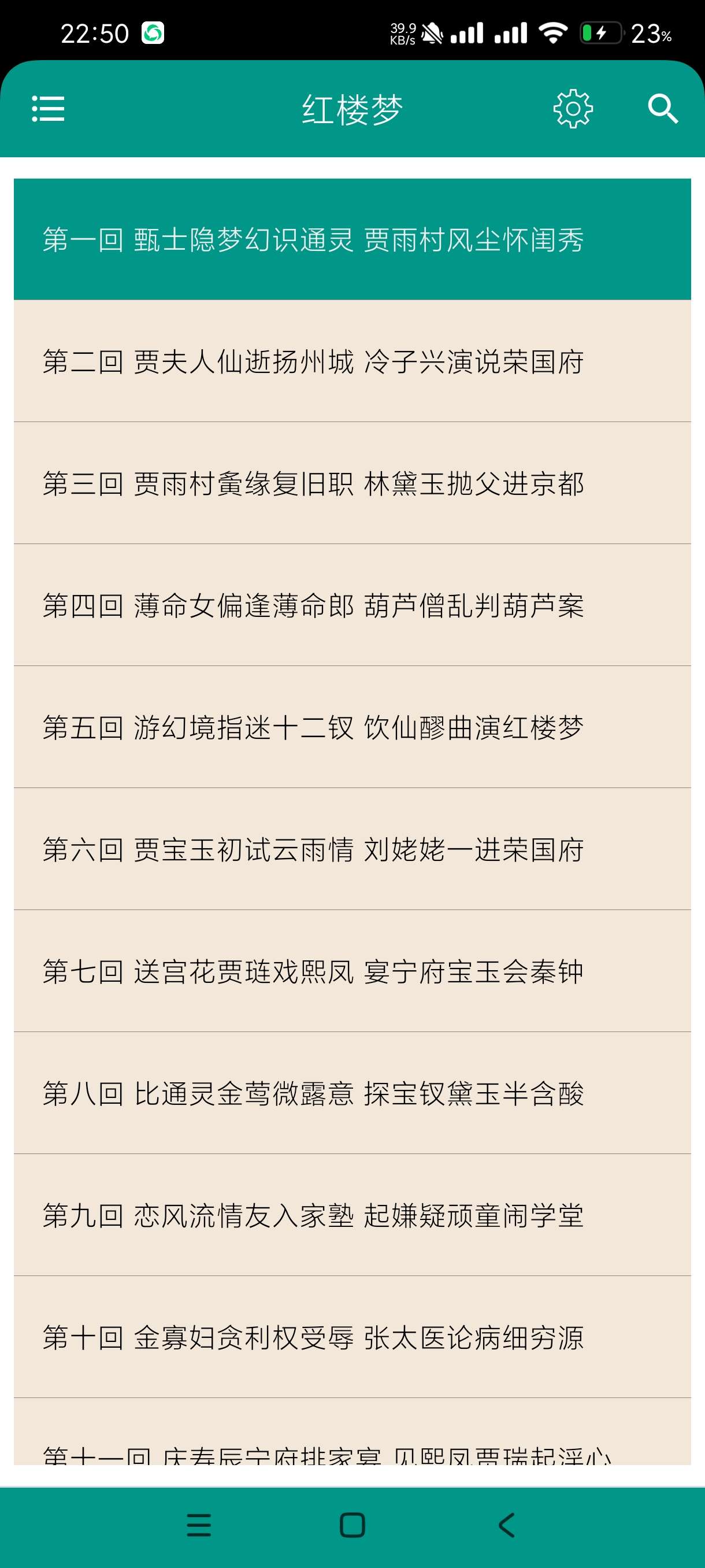
Task: Tap chapter 第七回 送宫花贾琏戏熙凤
Action: 352,971
